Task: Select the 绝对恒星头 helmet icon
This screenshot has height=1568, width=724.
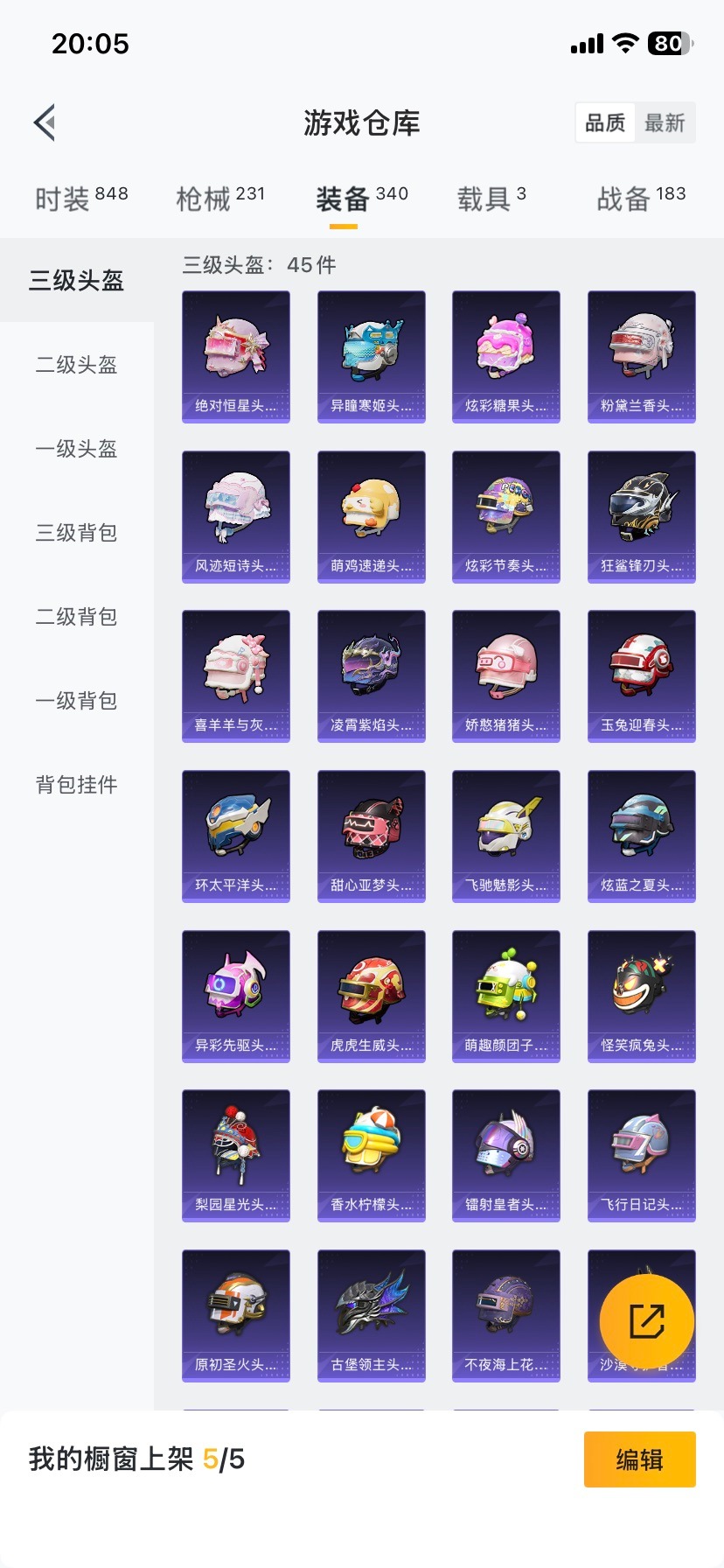Action: [235, 350]
